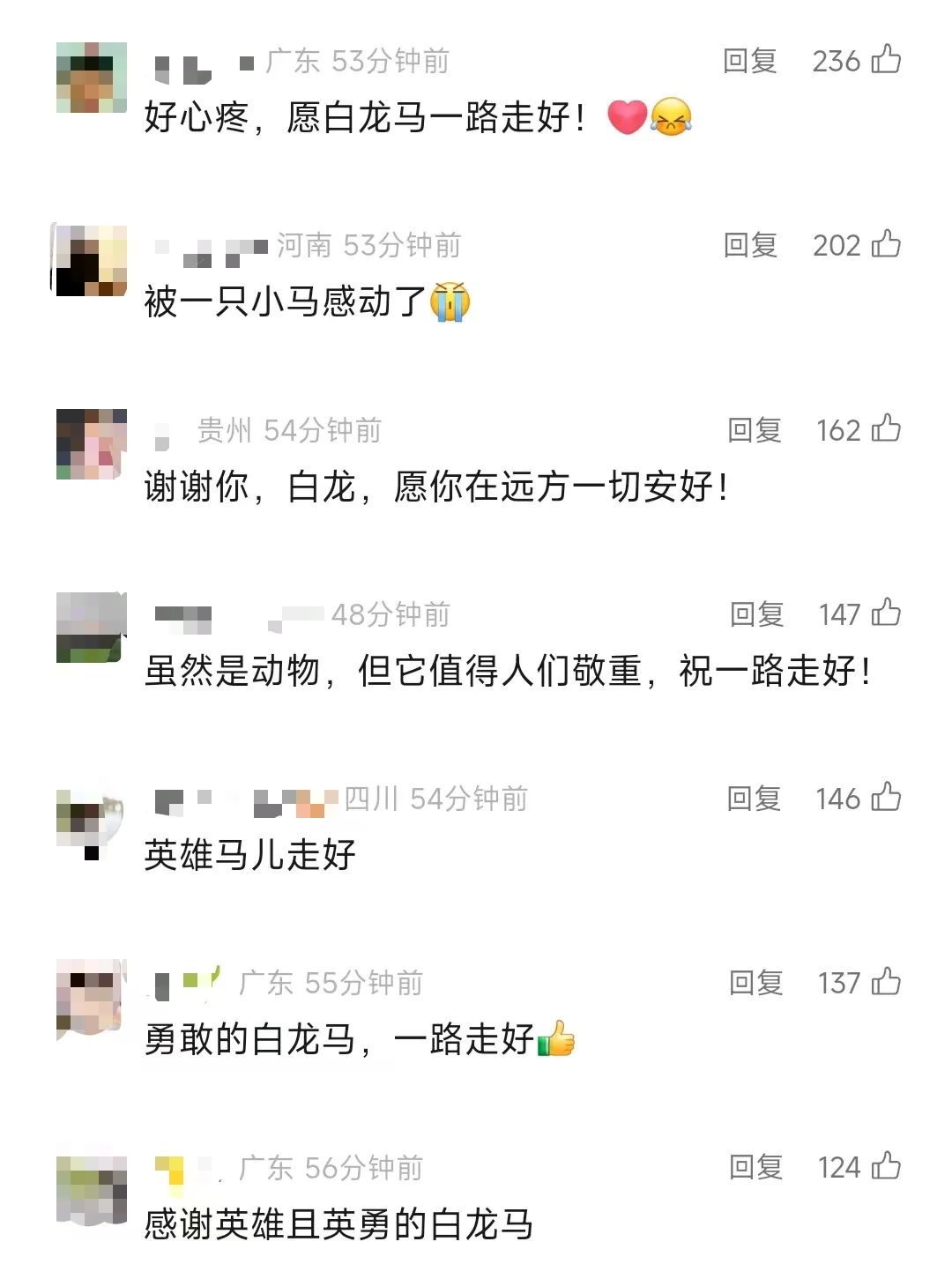This screenshot has width=952, height=1264.
Task: Like the comment "谢谢你，白龙，愿你在远方一切安好"
Action: click(x=886, y=429)
